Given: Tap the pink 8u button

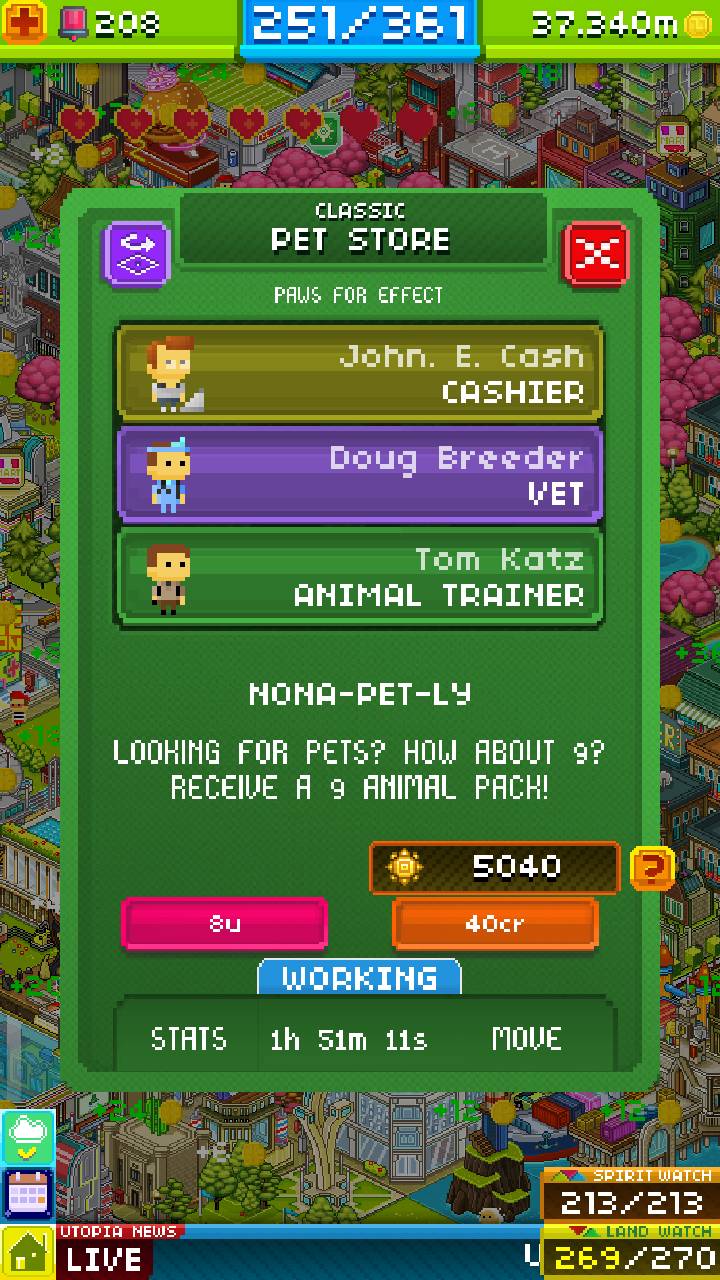Looking at the screenshot, I should point(225,923).
